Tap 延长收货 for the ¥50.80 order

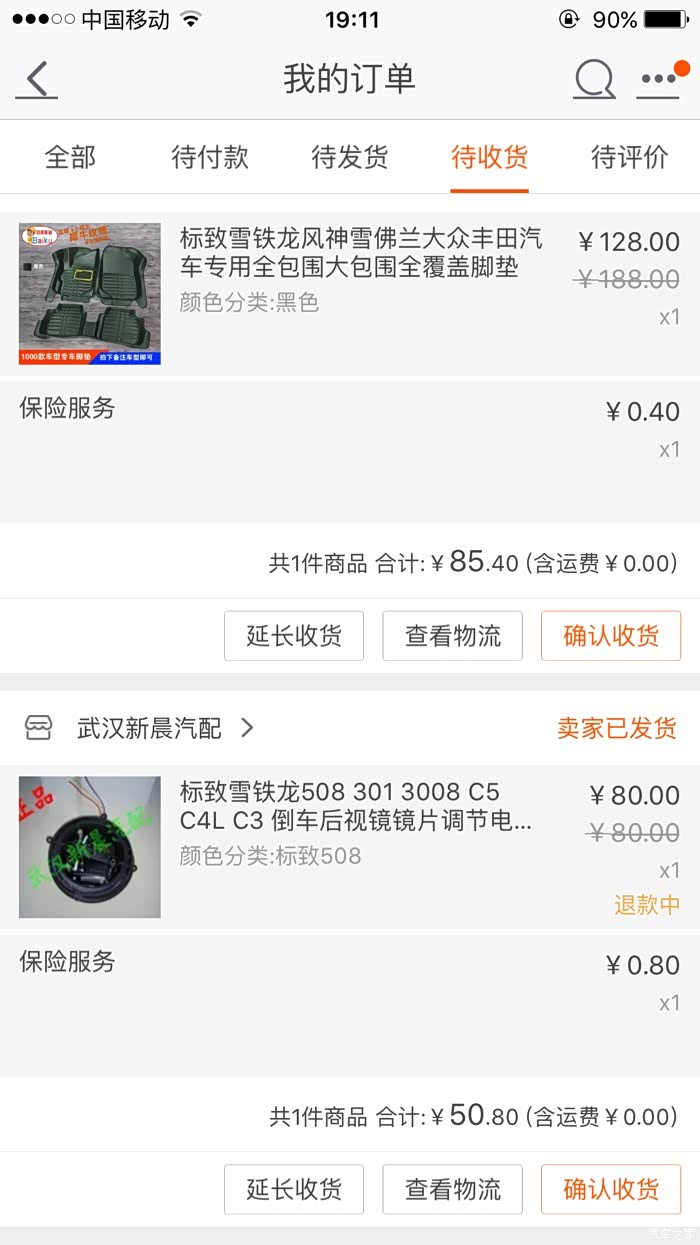click(294, 1189)
